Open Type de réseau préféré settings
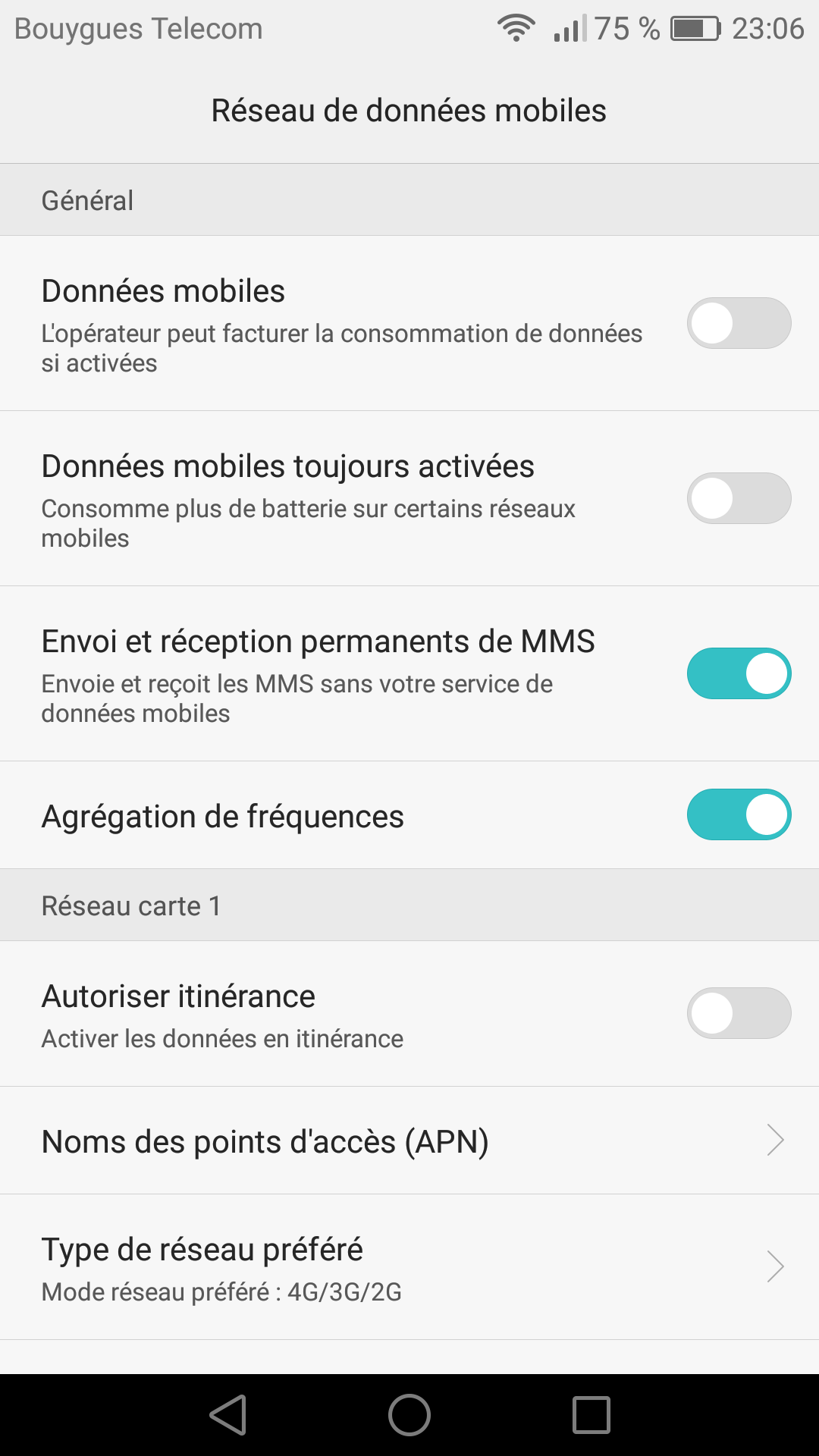819x1456 pixels. pyautogui.click(x=409, y=1266)
